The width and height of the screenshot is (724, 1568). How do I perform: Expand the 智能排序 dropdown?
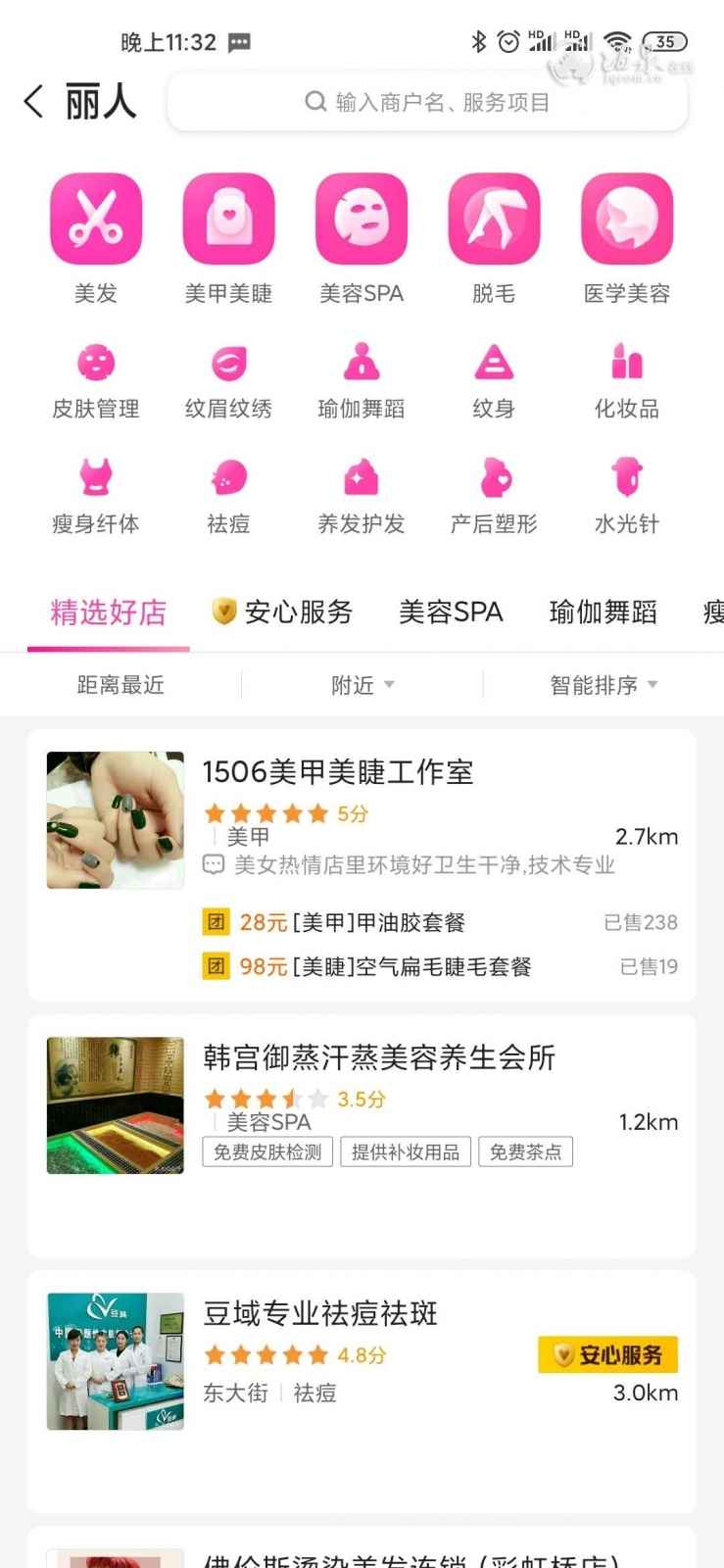tap(603, 685)
